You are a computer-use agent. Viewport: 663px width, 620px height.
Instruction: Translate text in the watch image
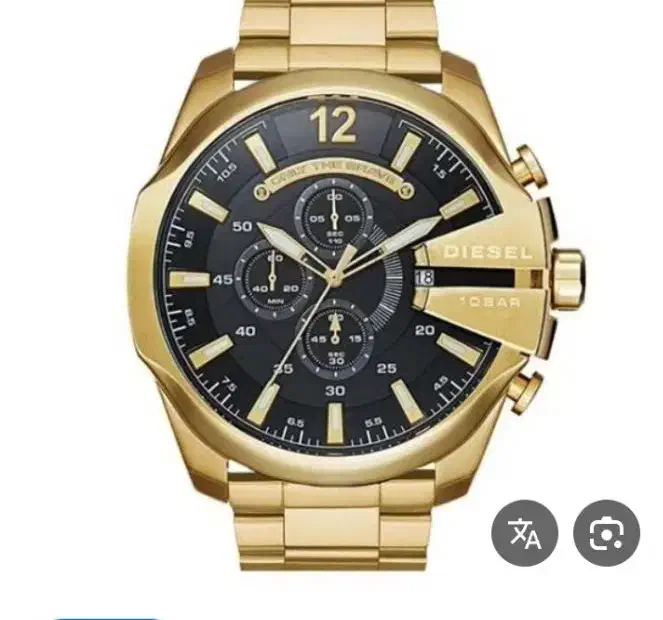[x=525, y=533]
